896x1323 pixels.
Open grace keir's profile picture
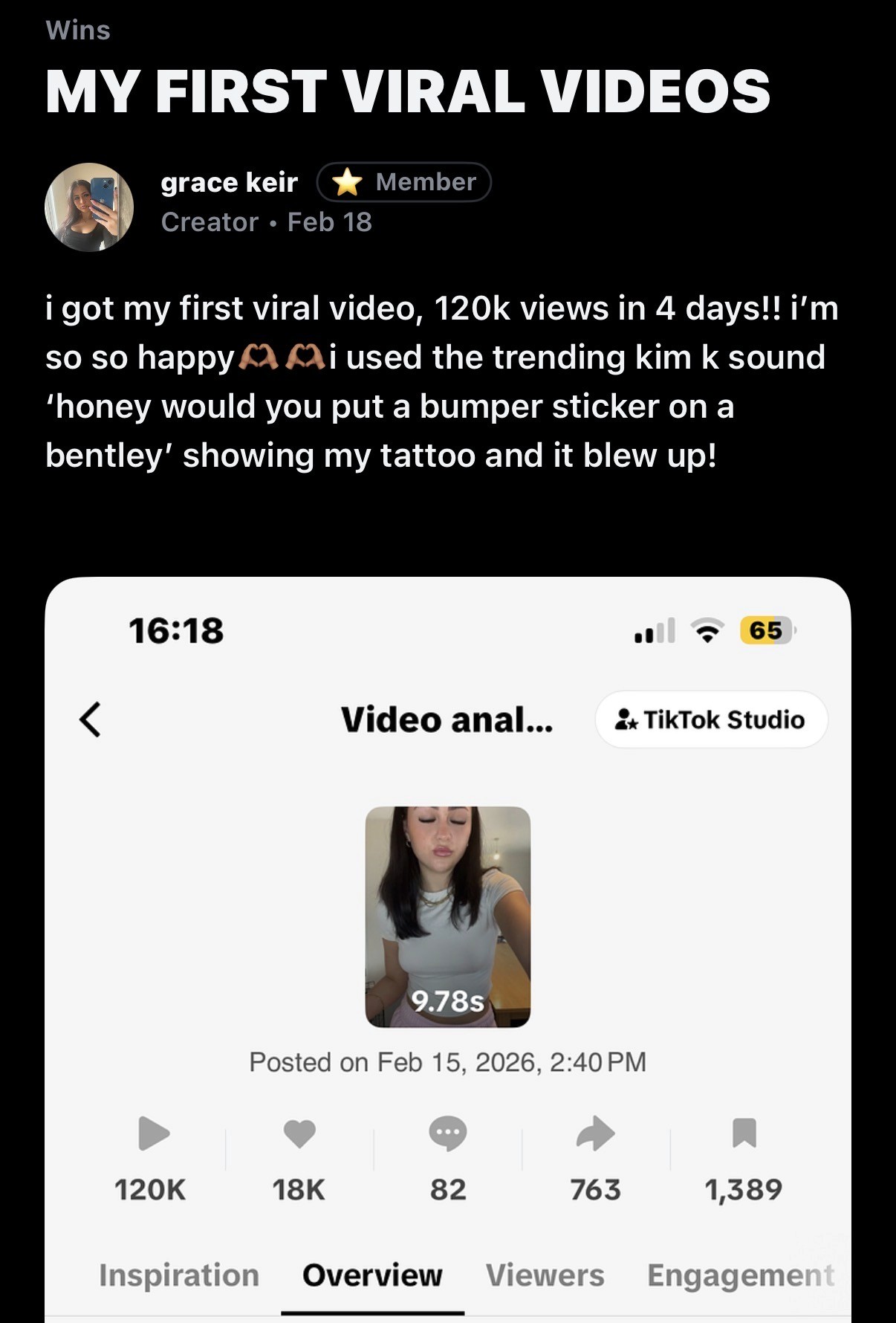[89, 207]
